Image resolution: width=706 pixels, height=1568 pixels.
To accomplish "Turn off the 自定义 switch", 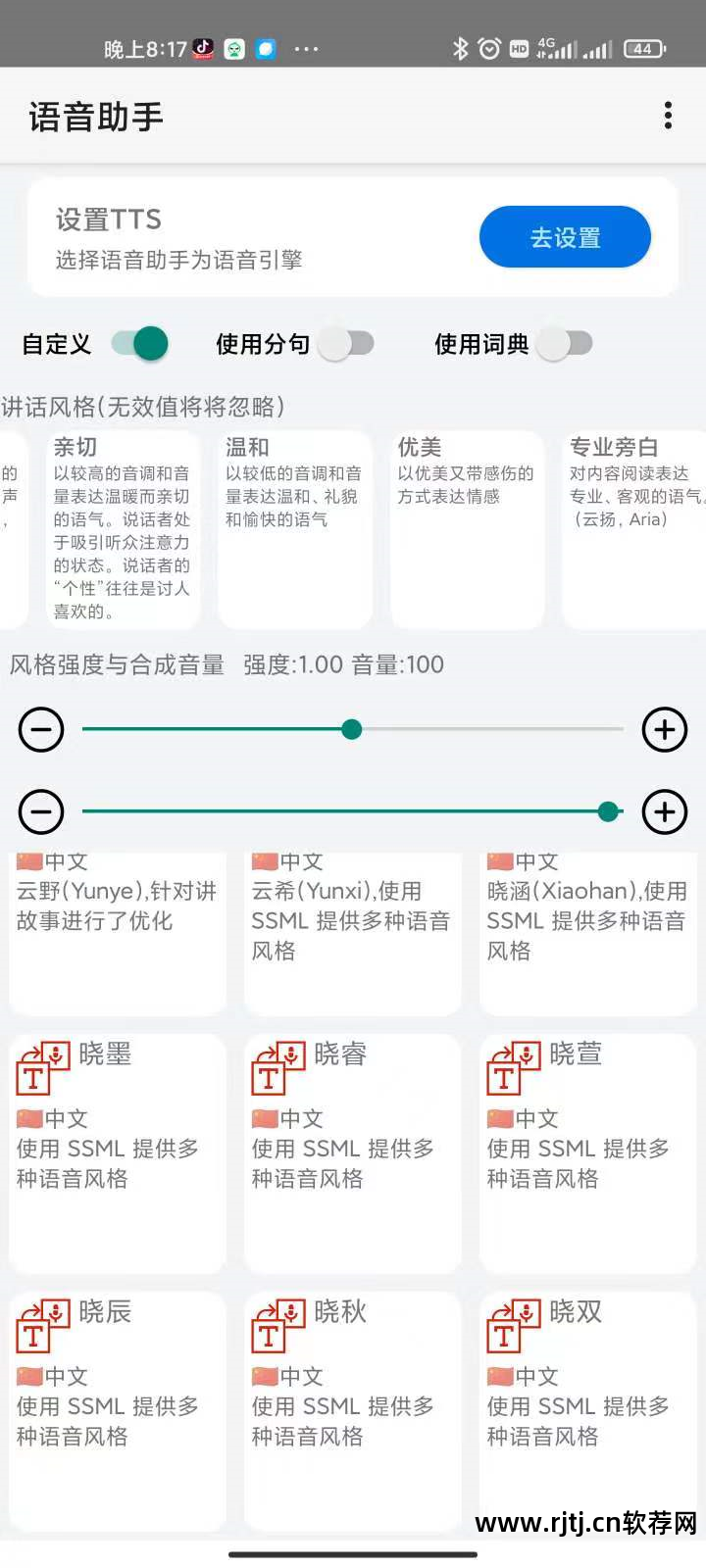I will (140, 344).
